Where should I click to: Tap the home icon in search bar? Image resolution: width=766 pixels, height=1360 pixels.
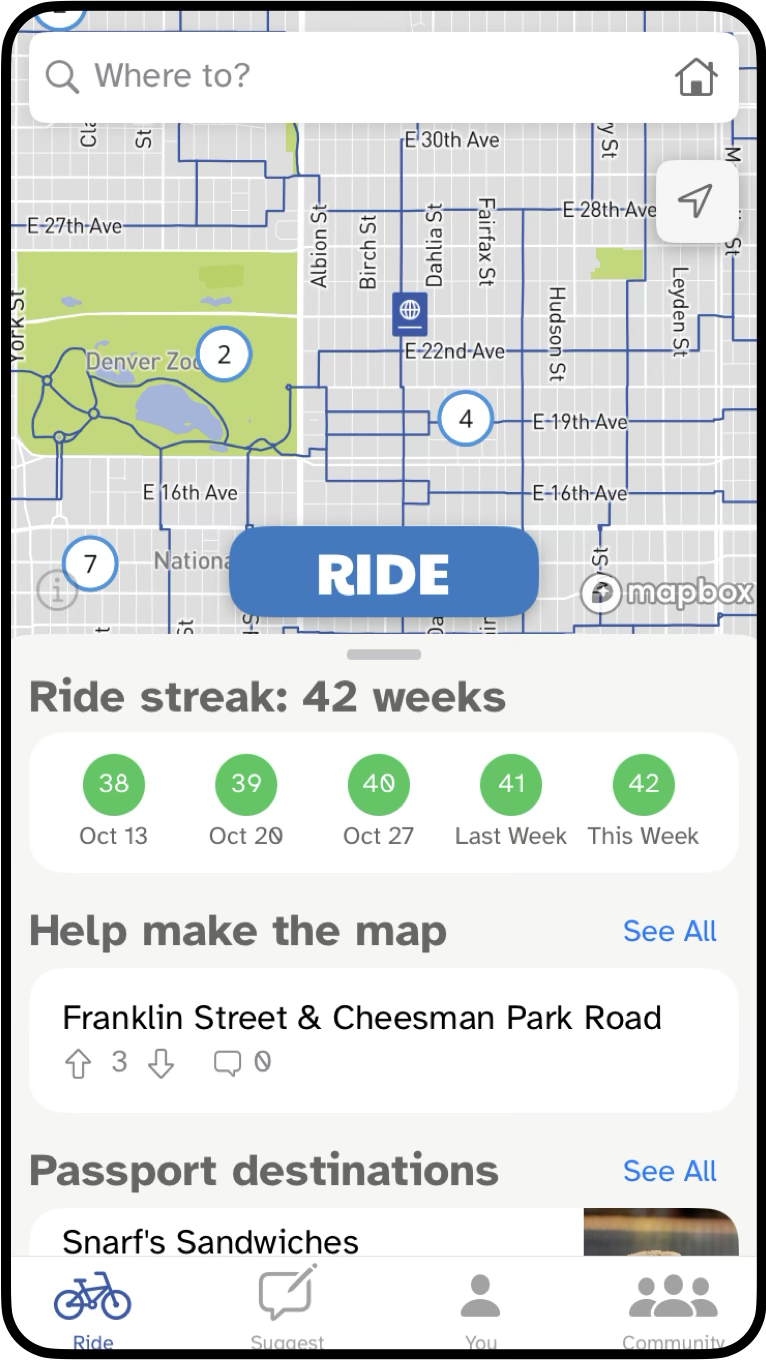696,77
